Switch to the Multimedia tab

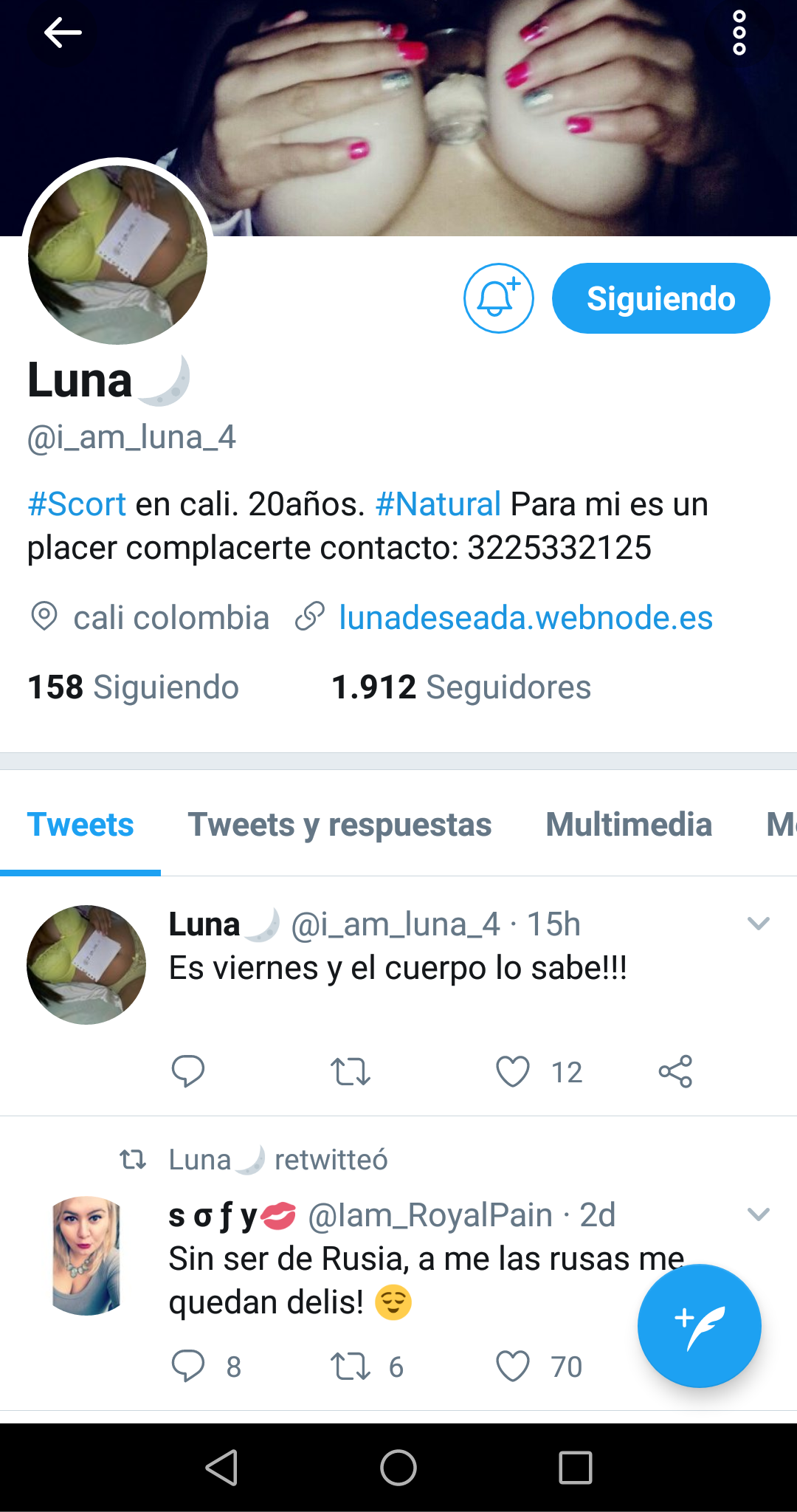pyautogui.click(x=629, y=825)
